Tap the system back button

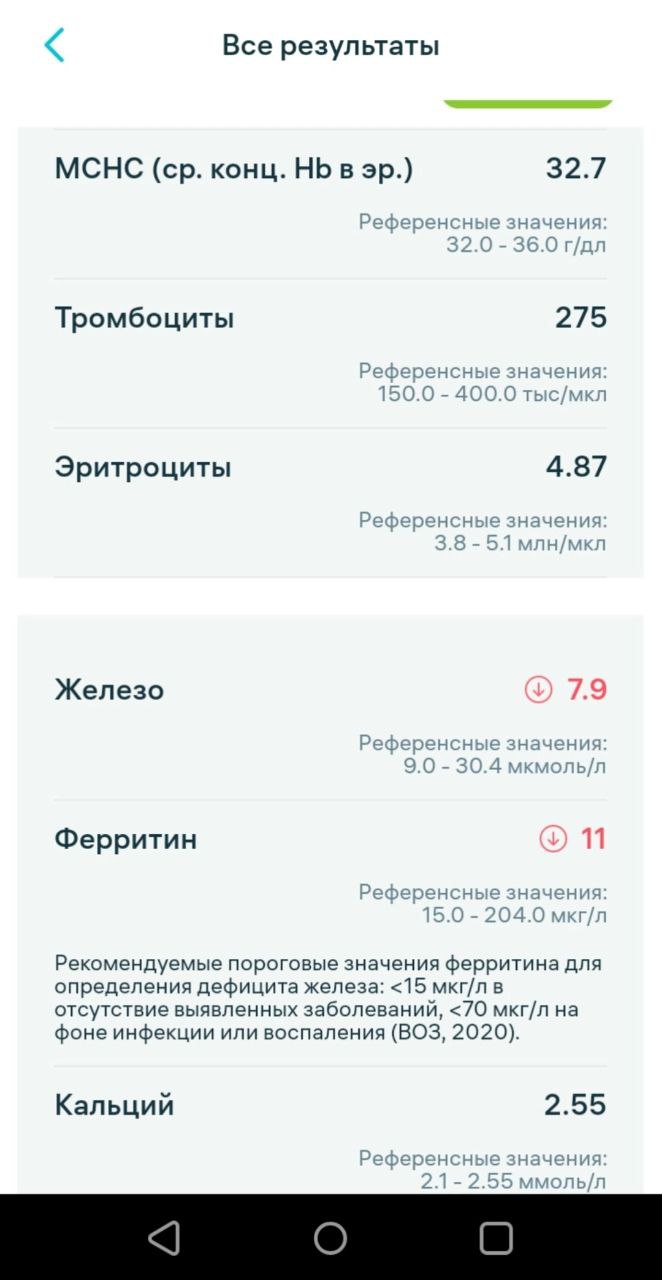coord(164,1238)
